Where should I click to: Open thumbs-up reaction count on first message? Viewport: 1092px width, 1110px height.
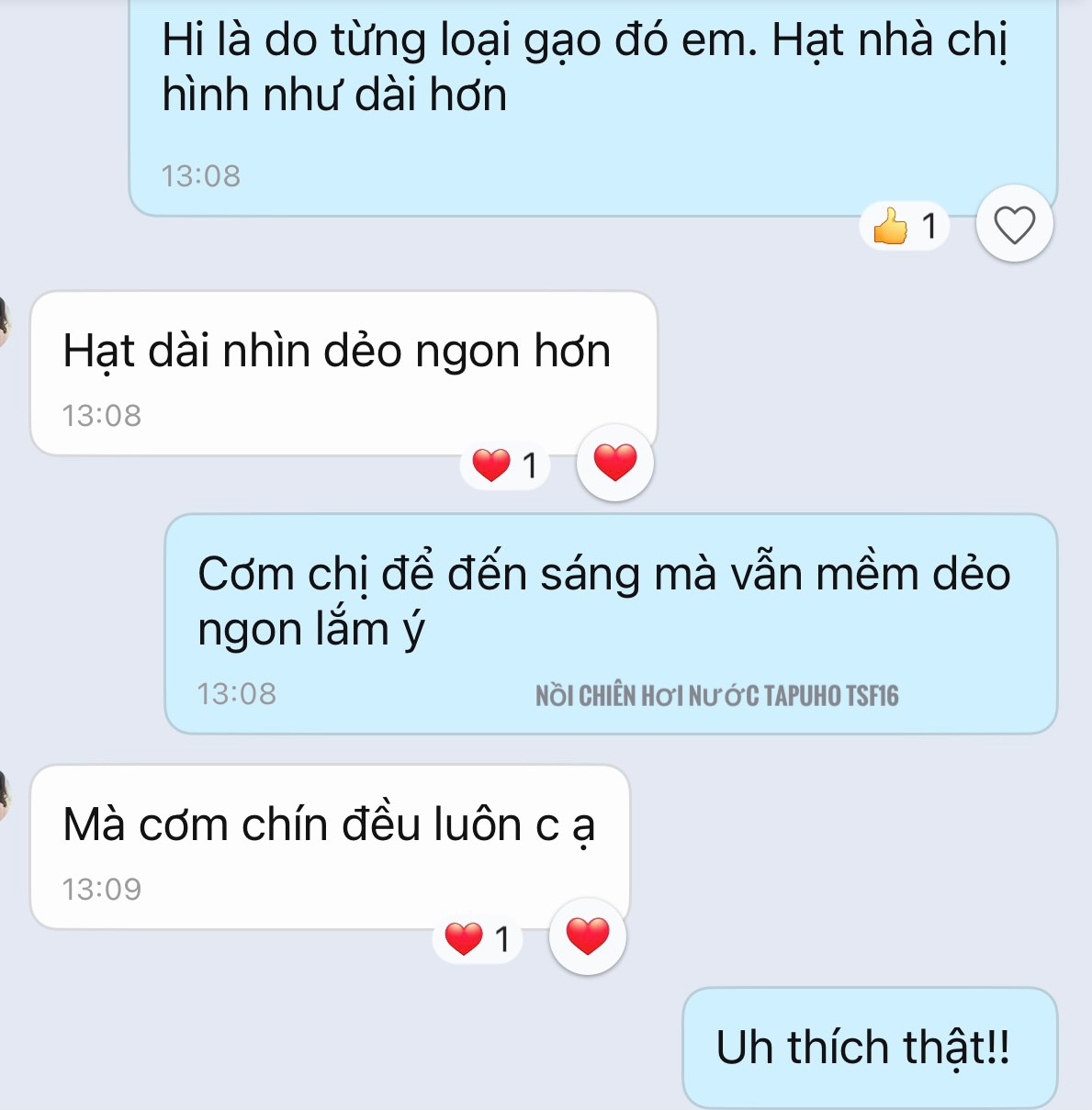point(905,225)
